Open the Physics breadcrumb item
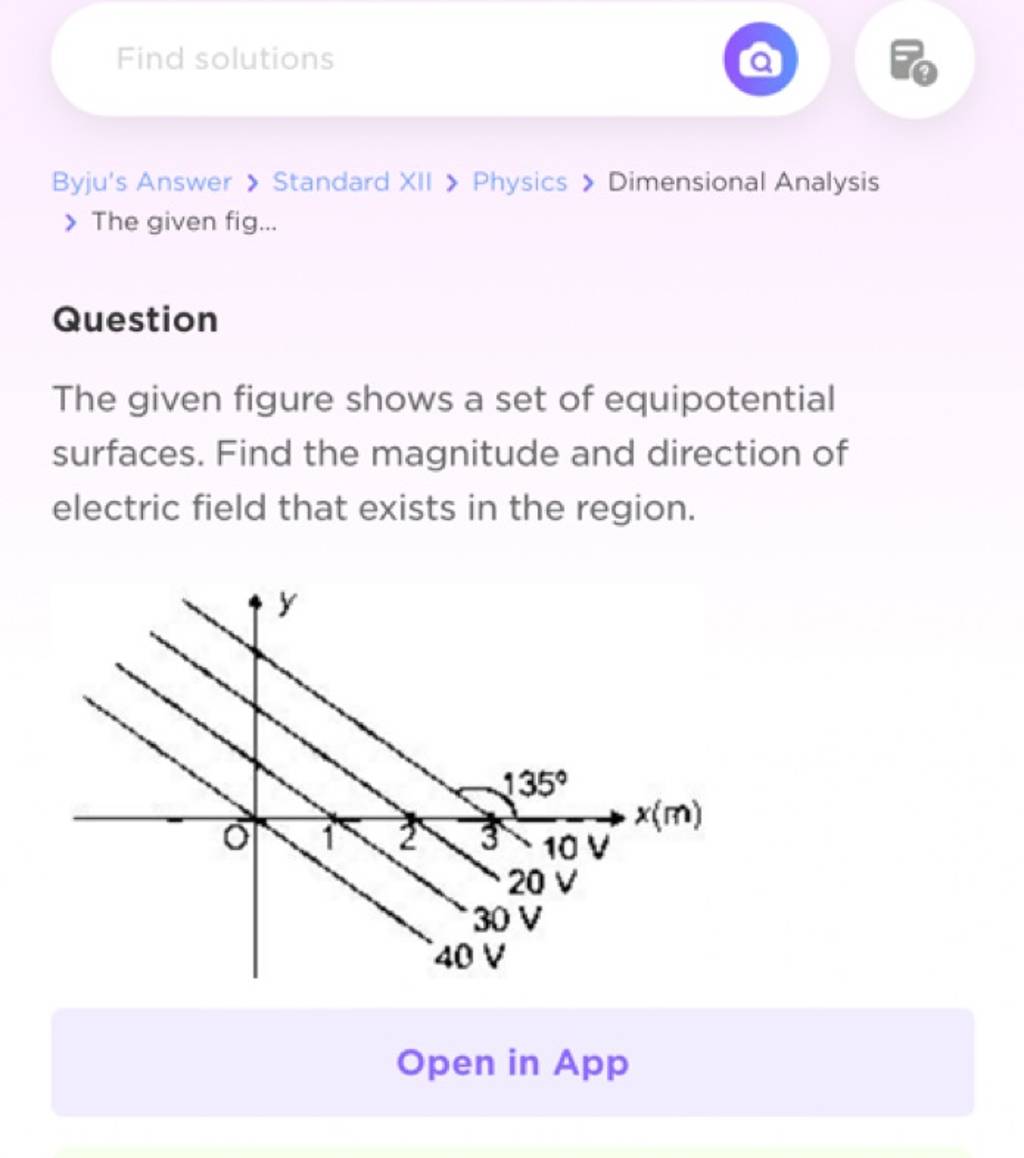The height and width of the screenshot is (1158, 1024). point(520,182)
